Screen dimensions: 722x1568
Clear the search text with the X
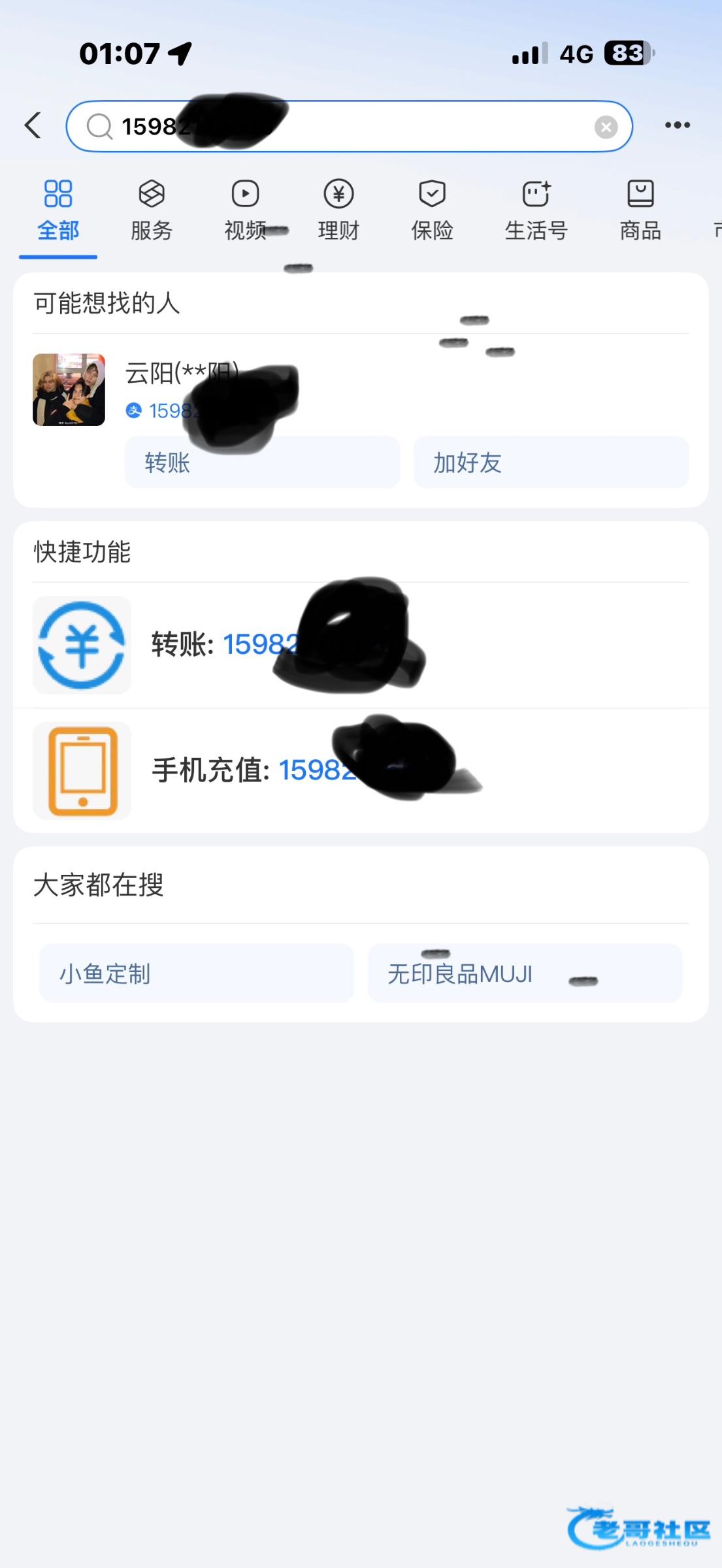(x=606, y=127)
